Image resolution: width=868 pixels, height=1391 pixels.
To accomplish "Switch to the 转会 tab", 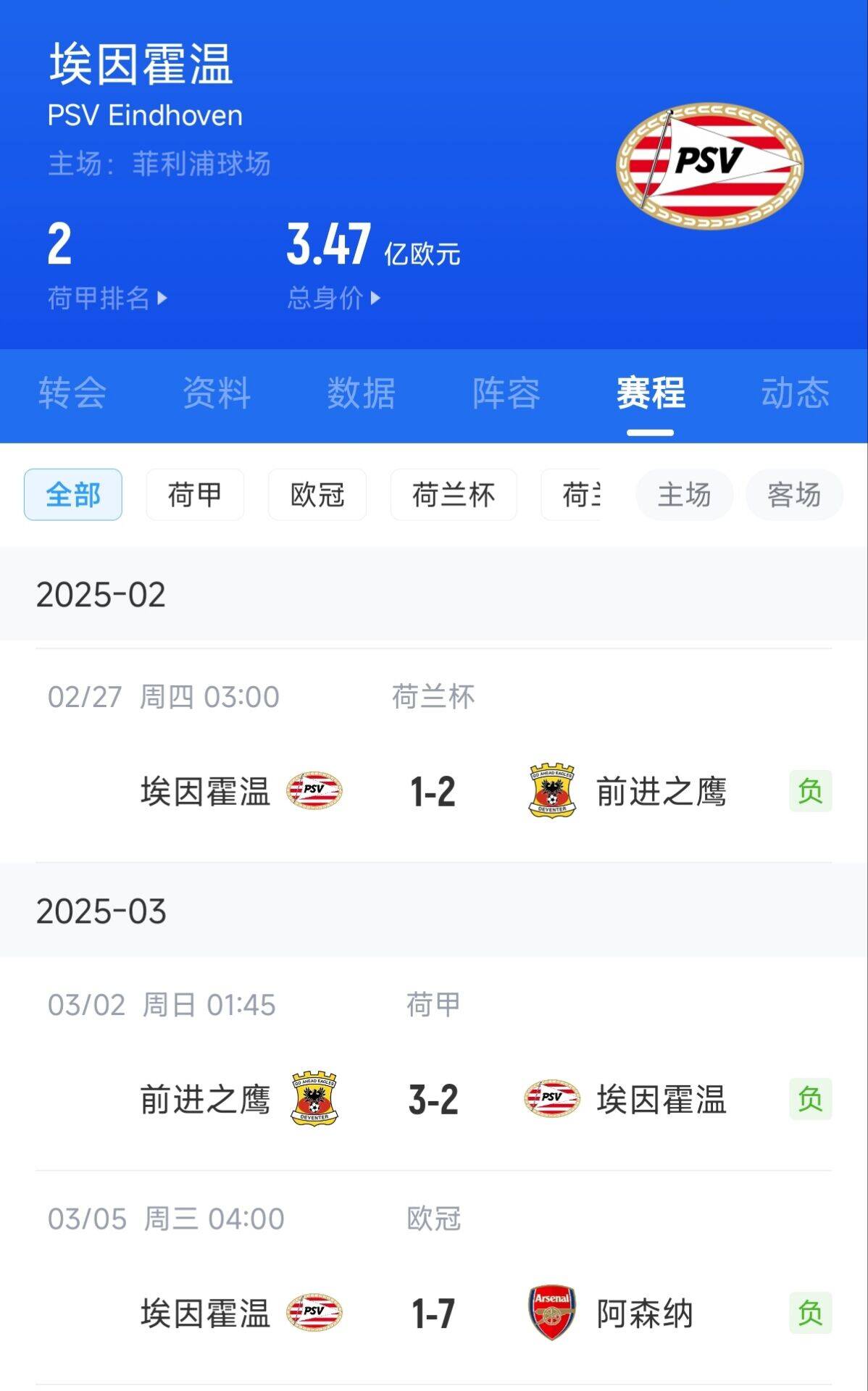I will pos(72,393).
